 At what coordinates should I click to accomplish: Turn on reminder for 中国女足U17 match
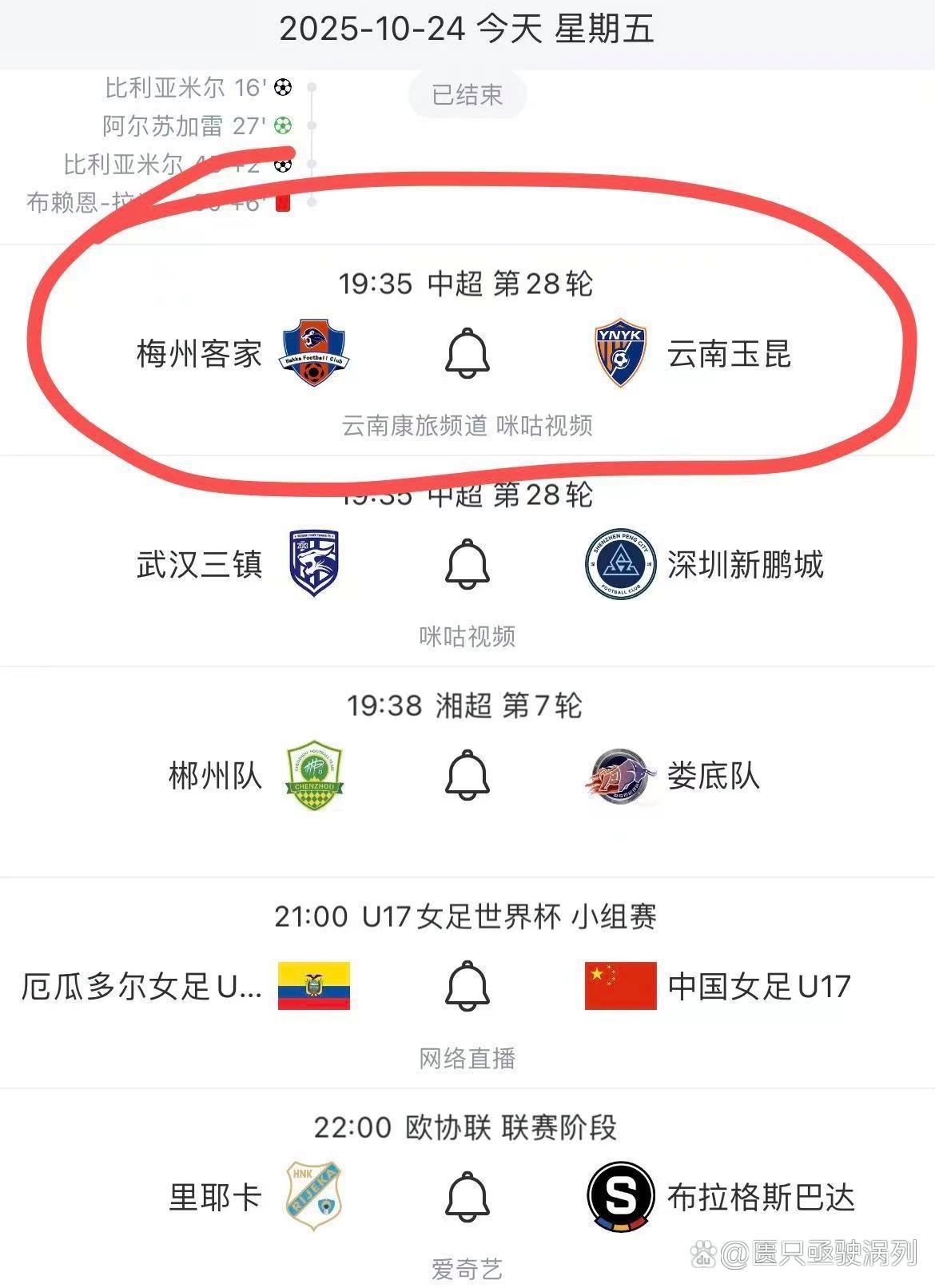467,986
